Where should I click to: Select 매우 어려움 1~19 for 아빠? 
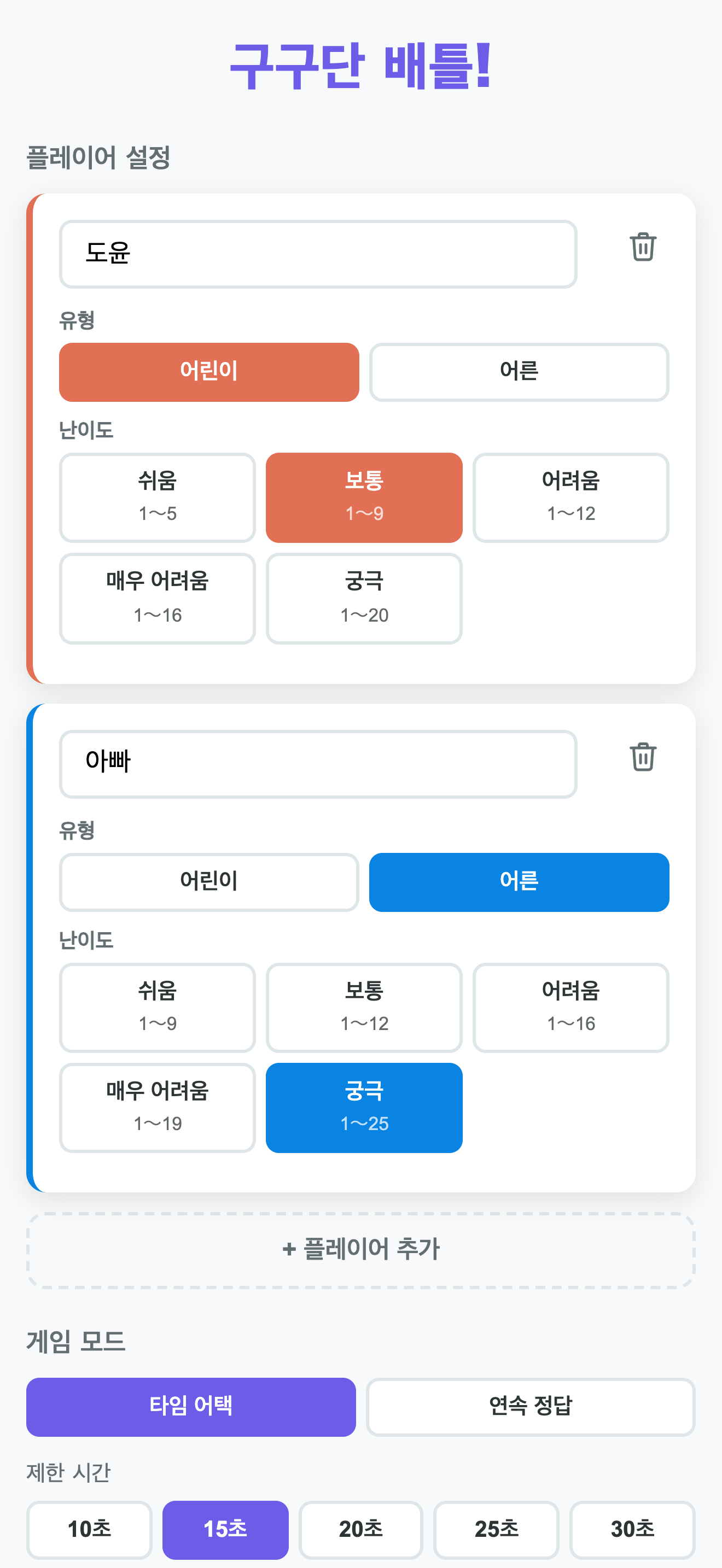[x=157, y=1107]
